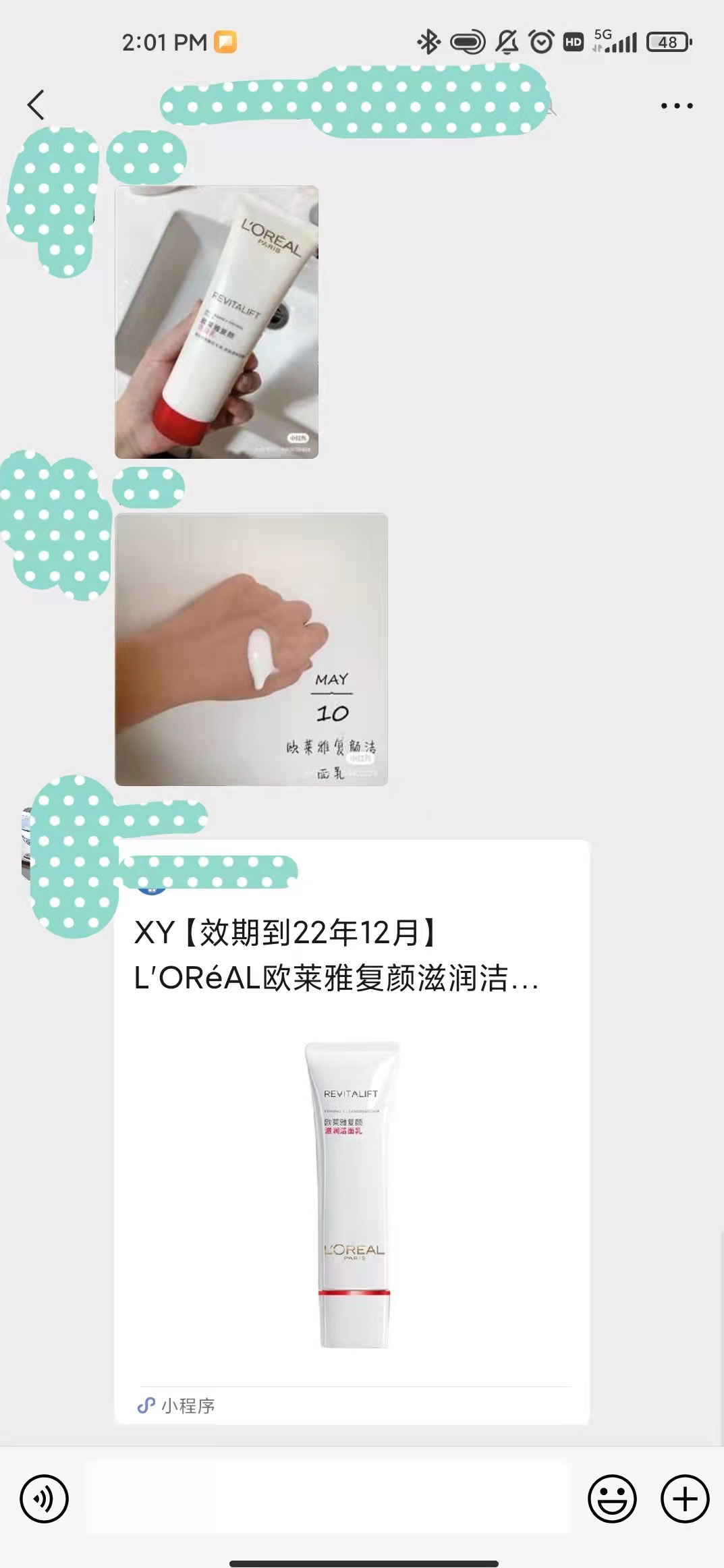Image resolution: width=724 pixels, height=1568 pixels.
Task: Open the MAY 10 hand swatch photo
Action: [x=251, y=649]
